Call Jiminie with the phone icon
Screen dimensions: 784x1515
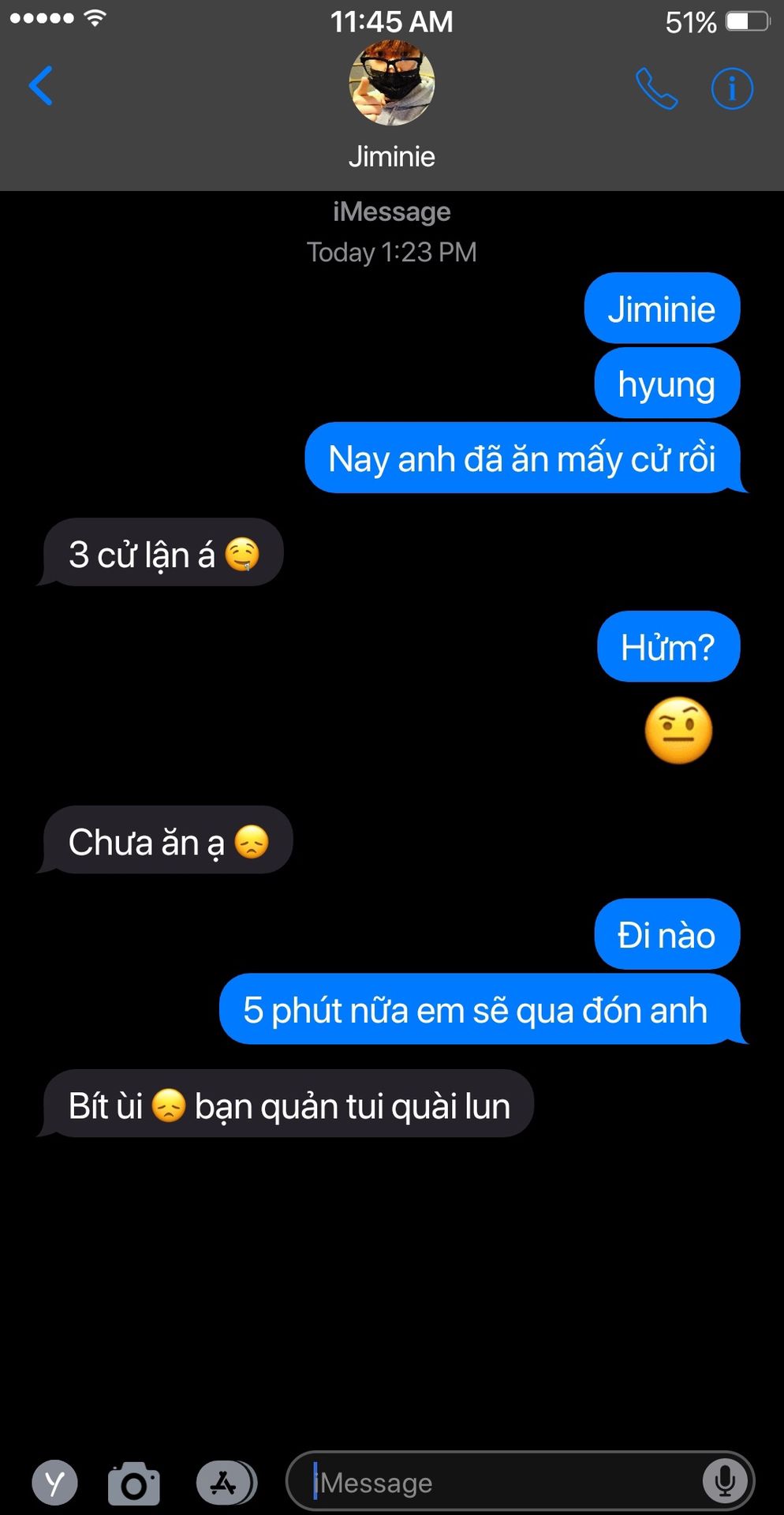click(x=657, y=88)
